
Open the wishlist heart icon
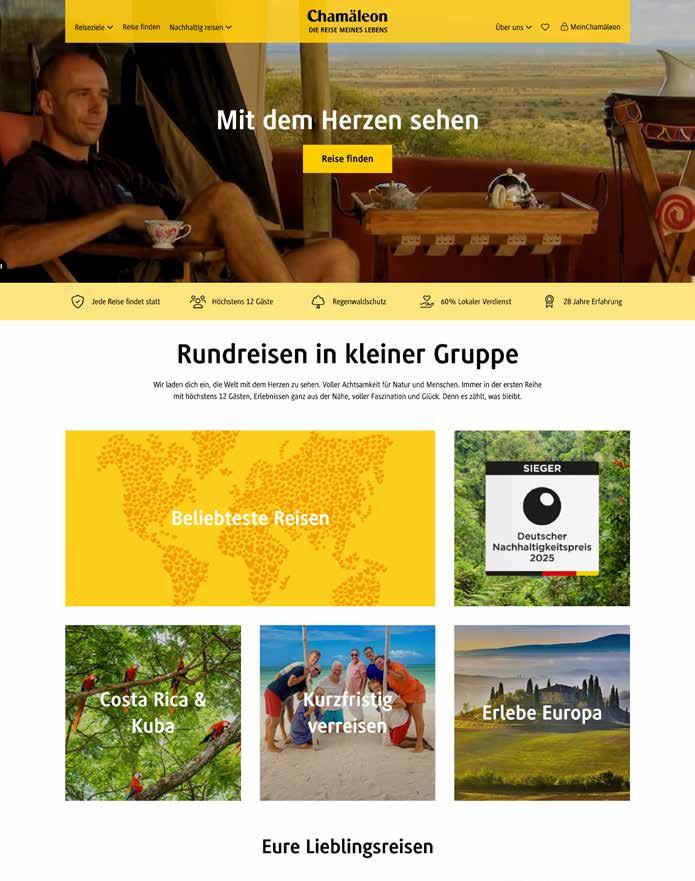click(x=545, y=27)
